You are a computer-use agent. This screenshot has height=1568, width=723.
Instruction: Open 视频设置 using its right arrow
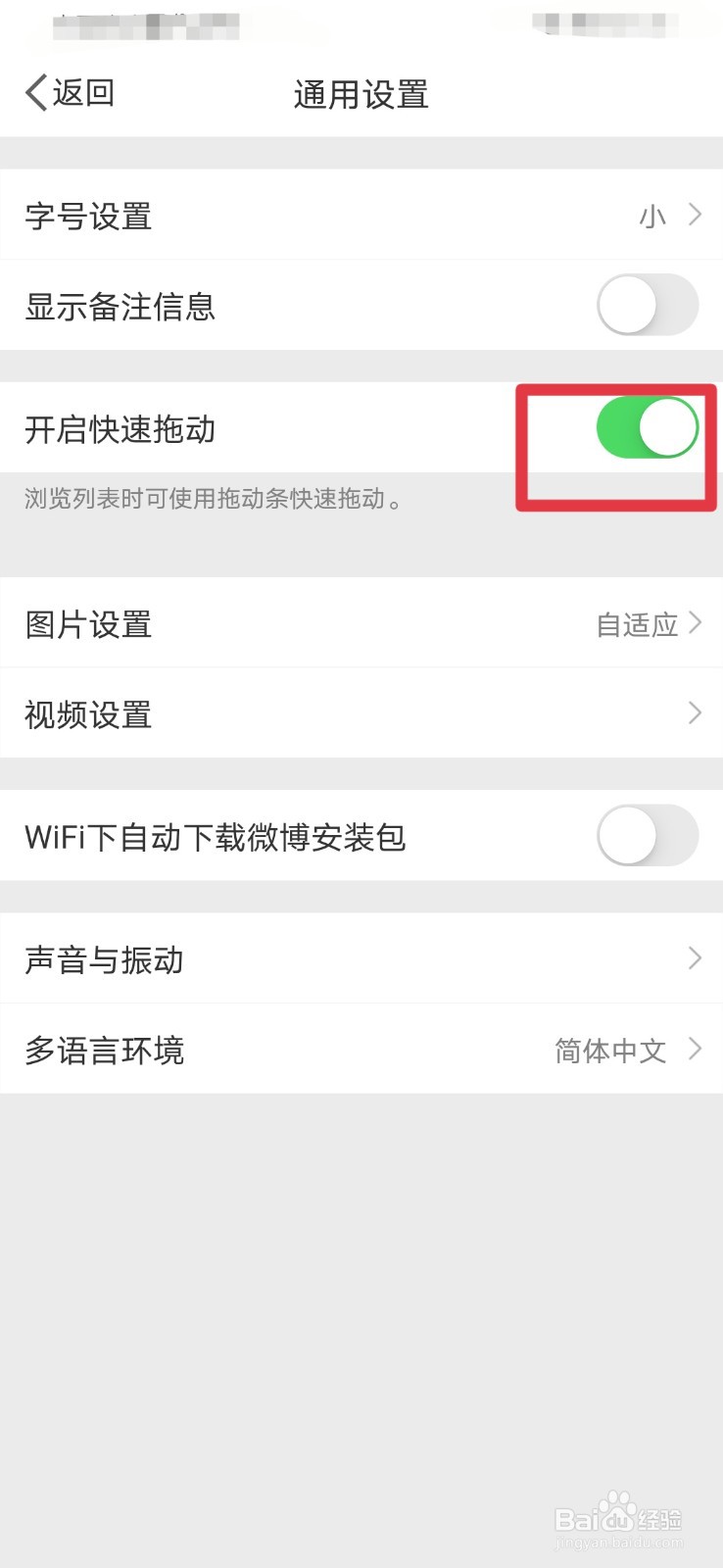(x=695, y=712)
